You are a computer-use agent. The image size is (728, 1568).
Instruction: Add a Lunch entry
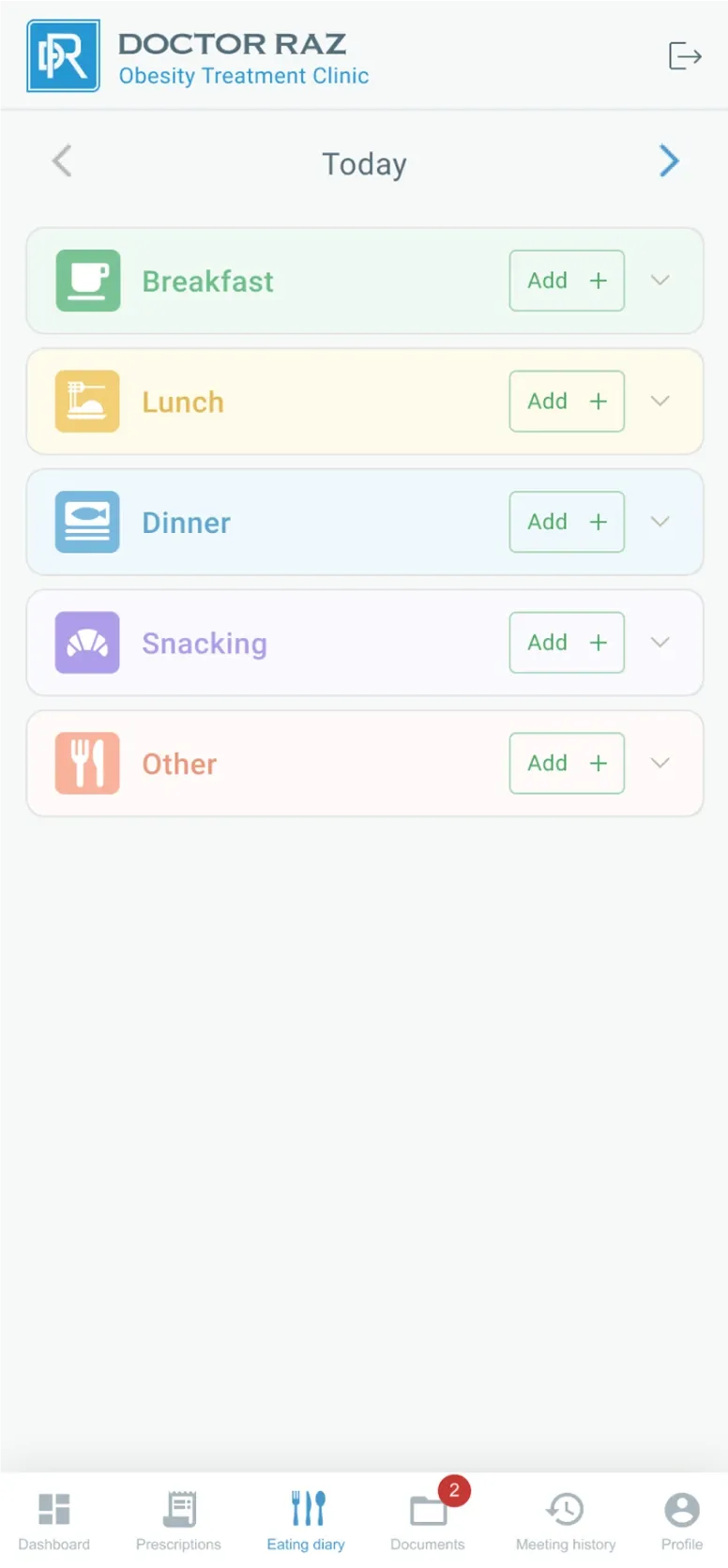tap(567, 402)
